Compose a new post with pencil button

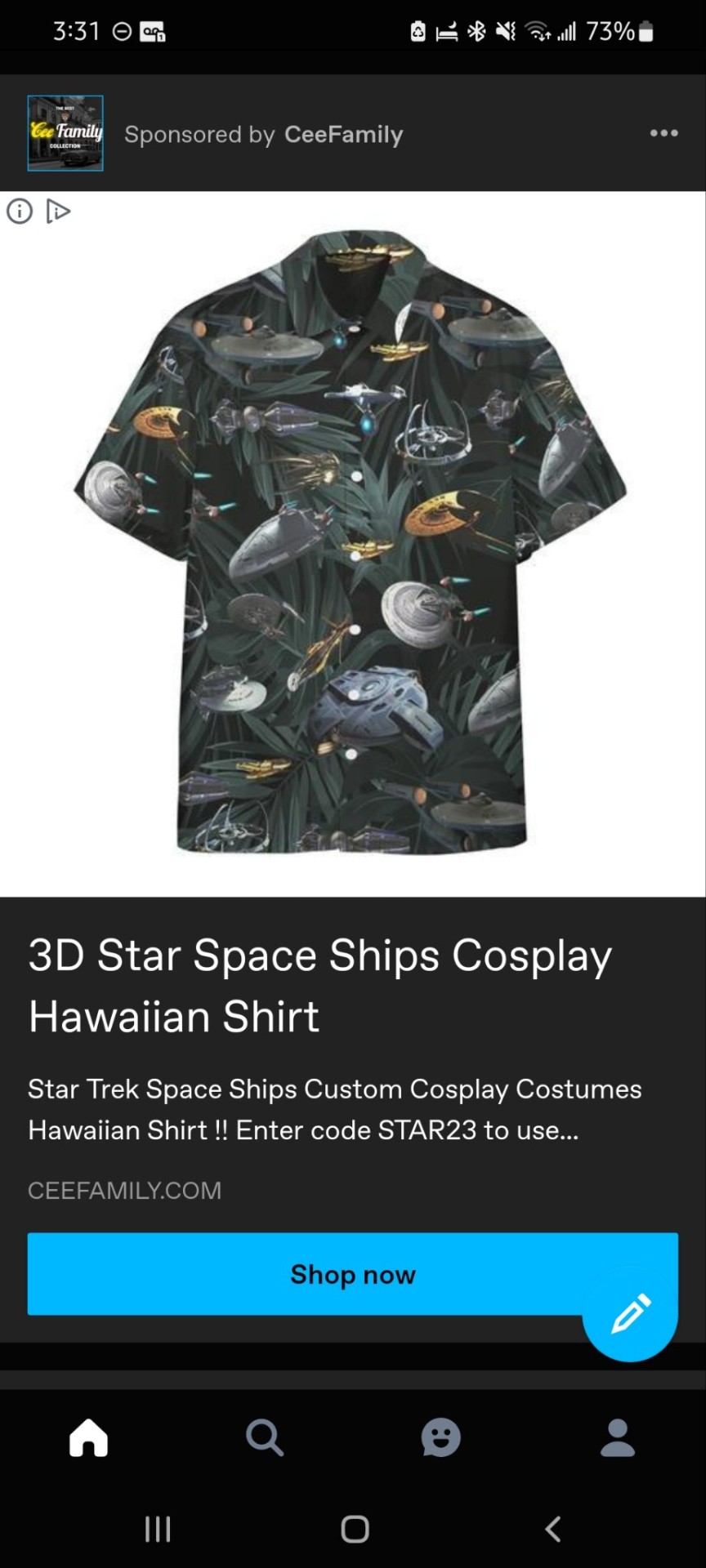(630, 1313)
